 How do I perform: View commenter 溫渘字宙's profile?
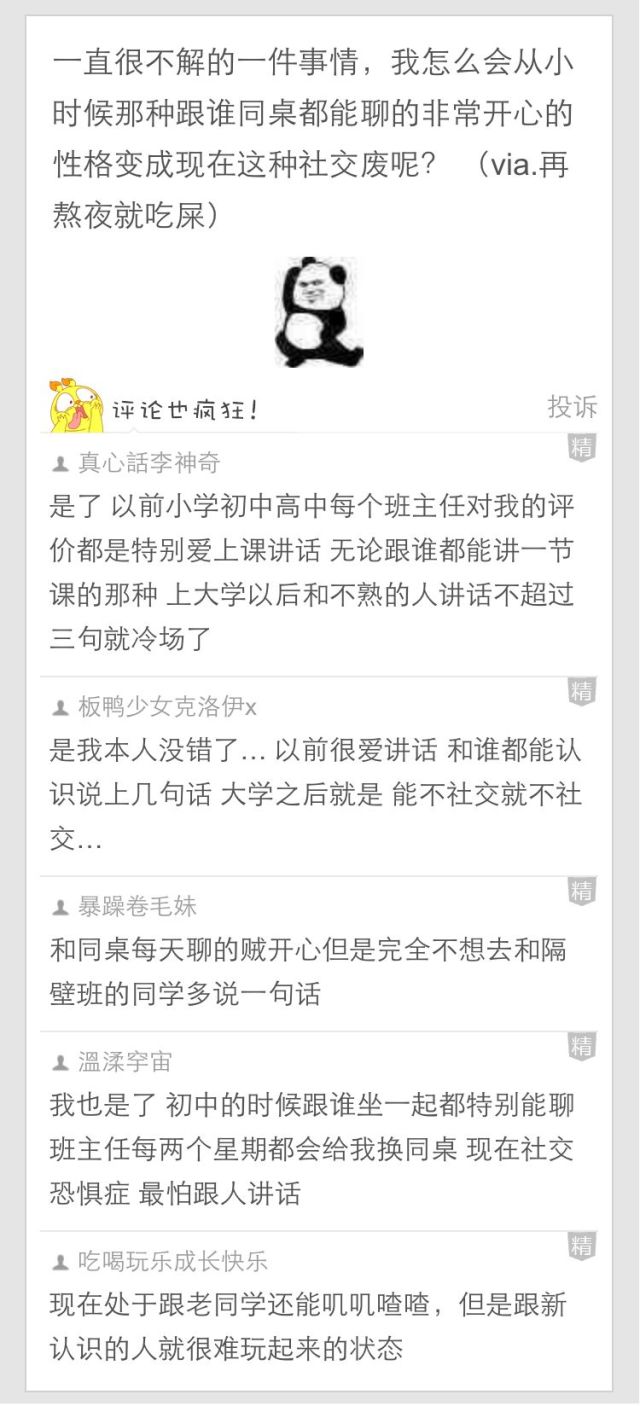pyautogui.click(x=125, y=1062)
